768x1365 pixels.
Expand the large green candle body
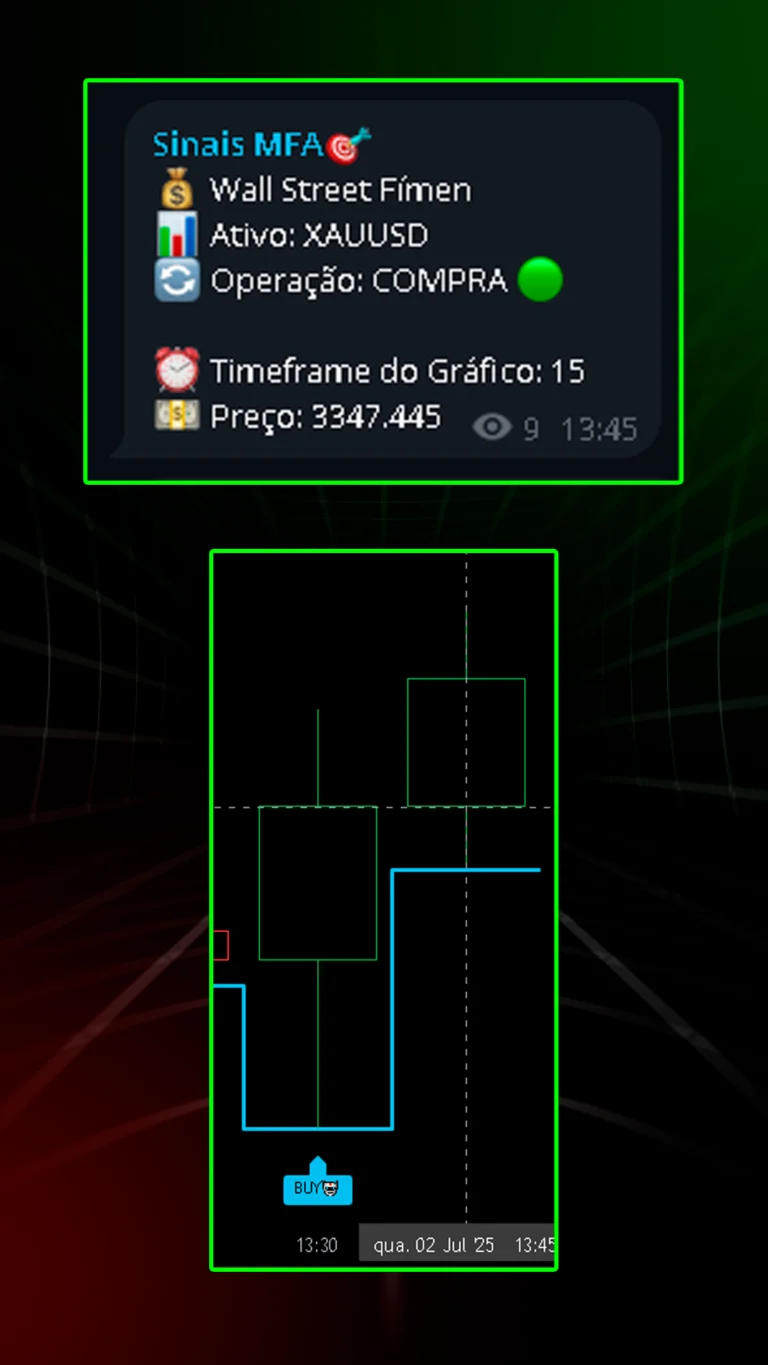[x=316, y=882]
